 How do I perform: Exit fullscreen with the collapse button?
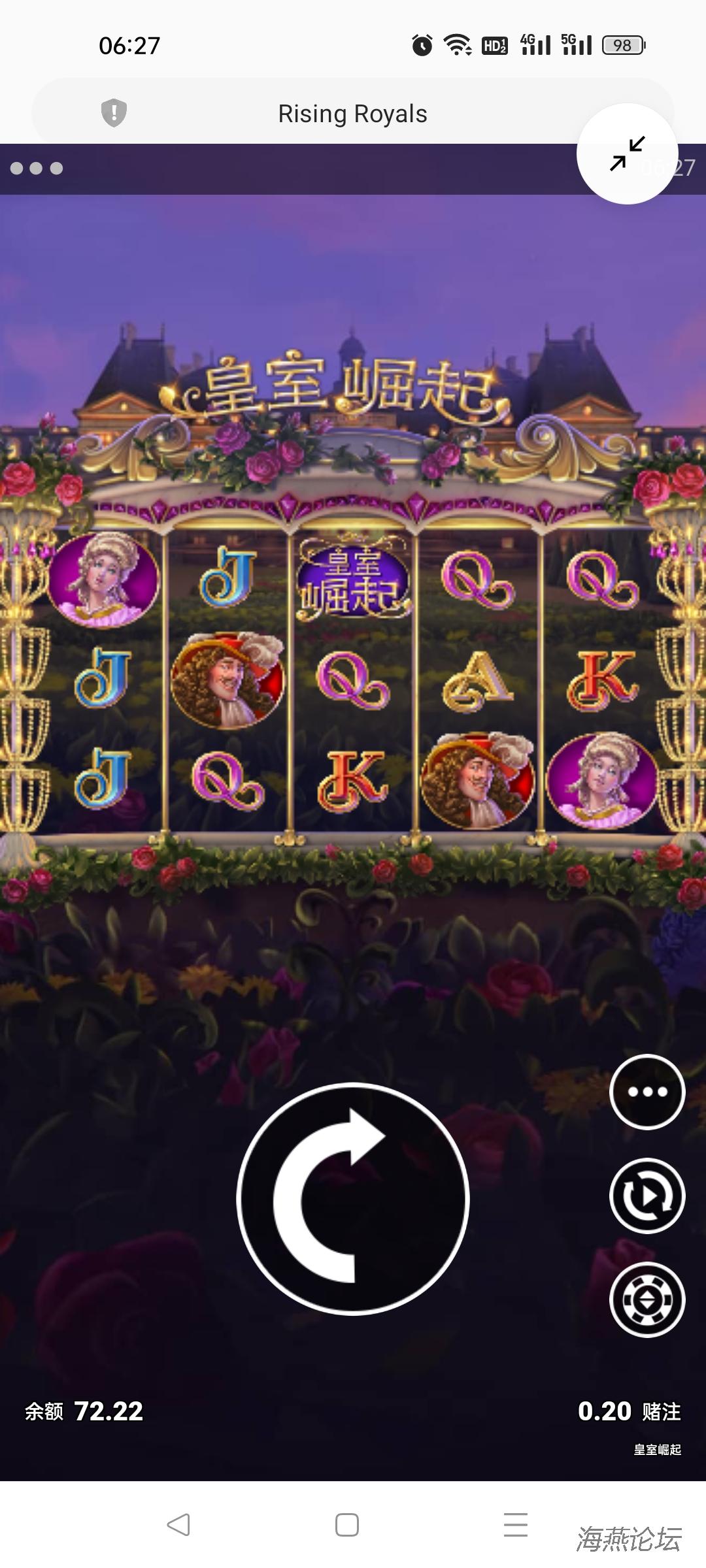628,154
